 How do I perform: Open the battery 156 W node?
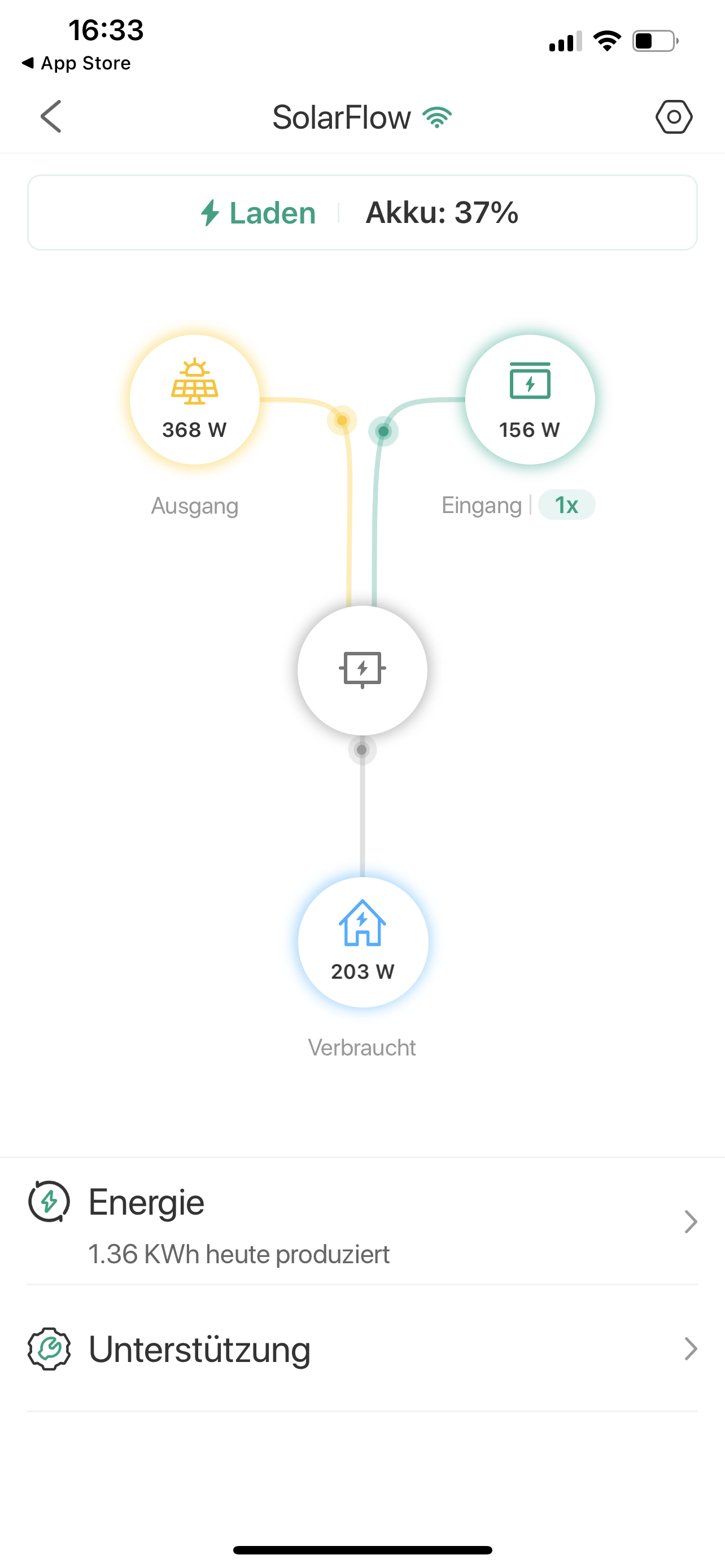click(x=530, y=399)
